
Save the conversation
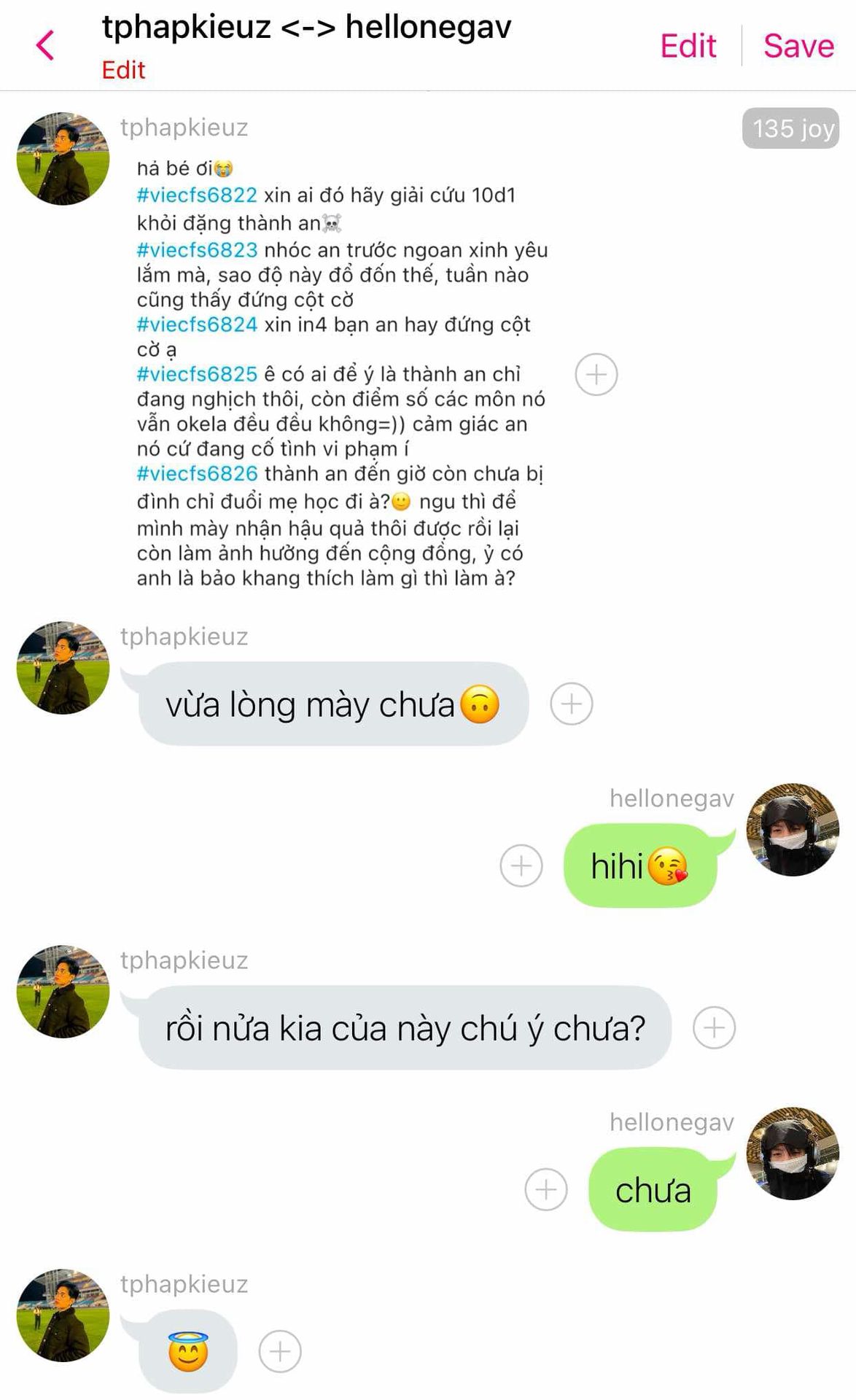pos(798,46)
